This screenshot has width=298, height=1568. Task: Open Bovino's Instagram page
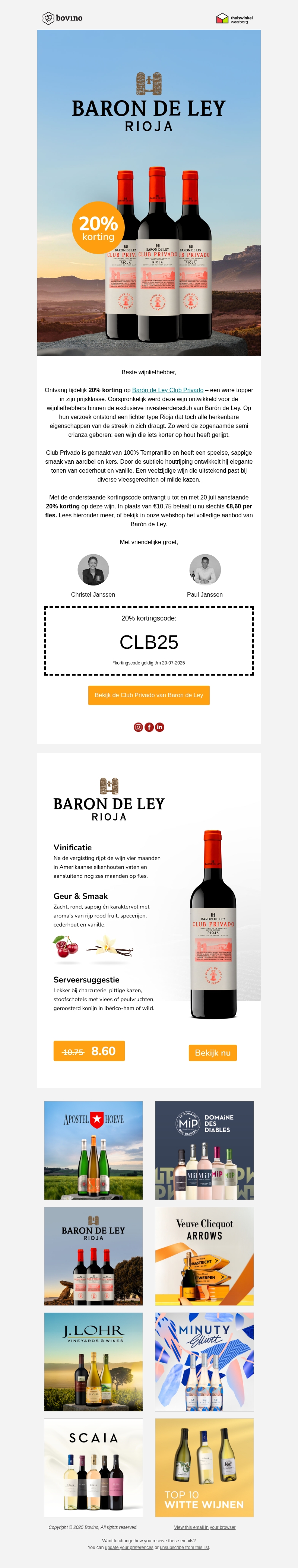pyautogui.click(x=138, y=727)
